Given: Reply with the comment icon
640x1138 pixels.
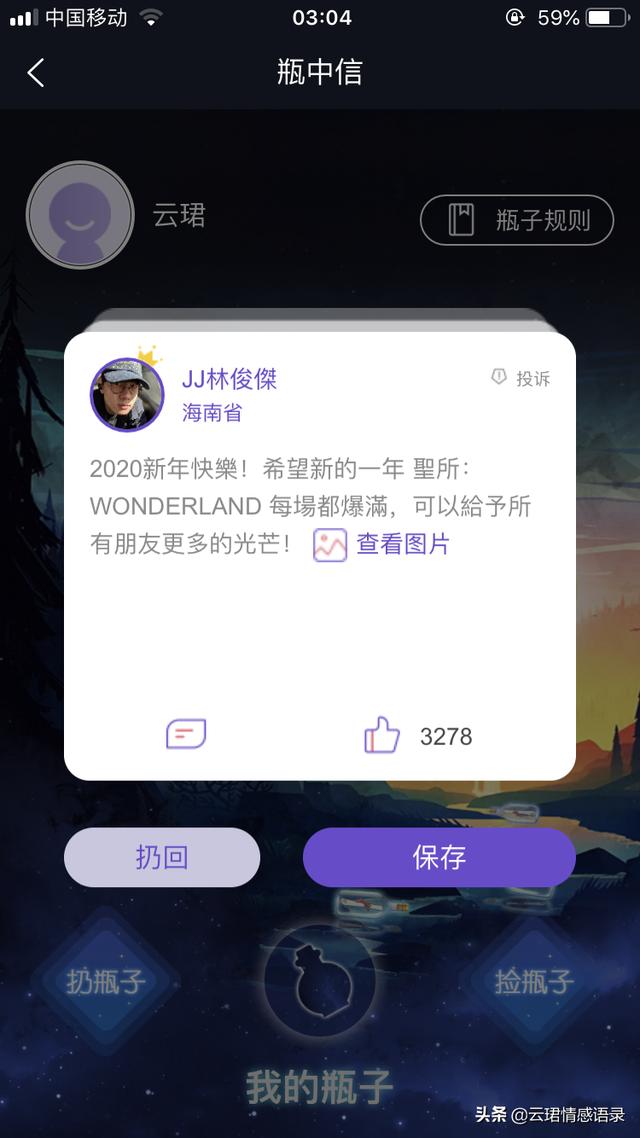Looking at the screenshot, I should coord(186,734).
